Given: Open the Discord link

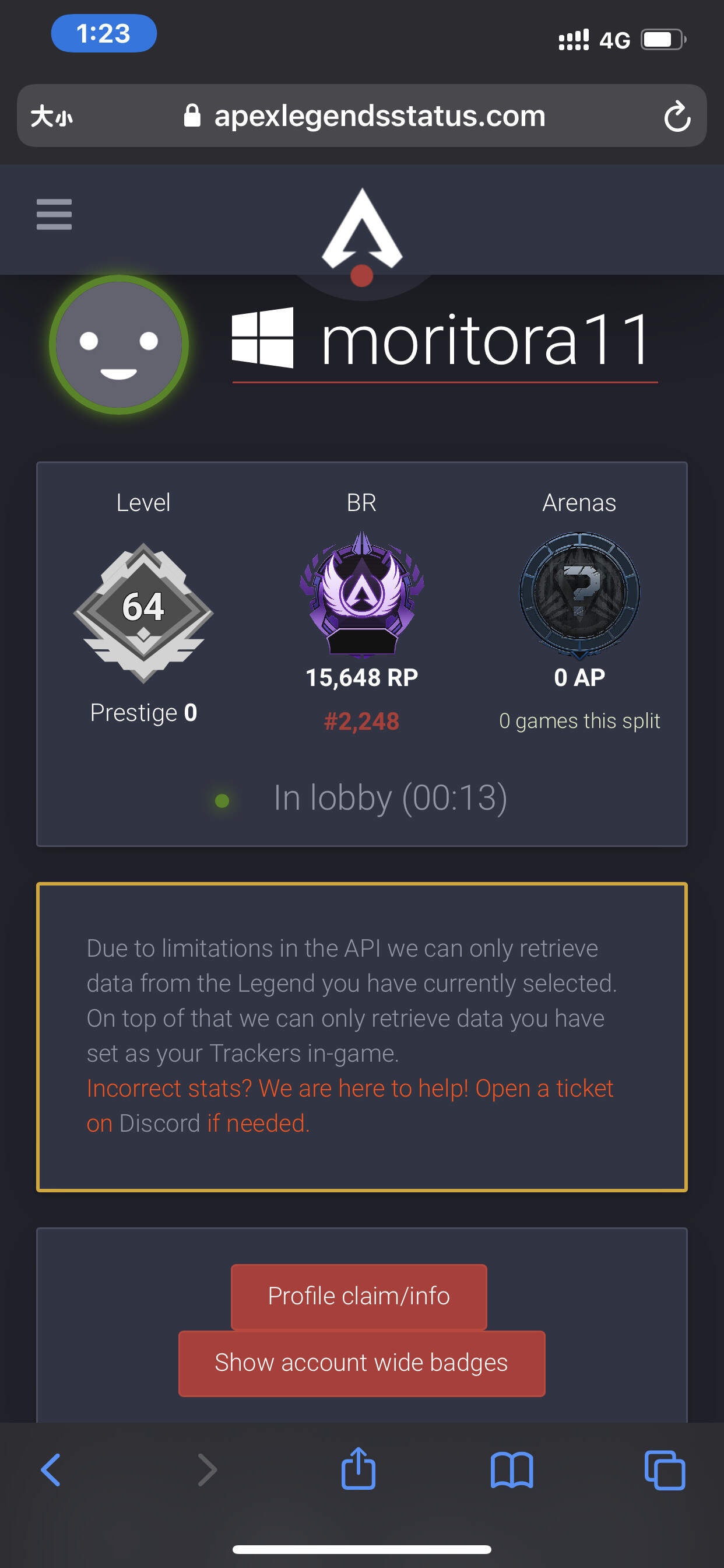Looking at the screenshot, I should point(159,1123).
